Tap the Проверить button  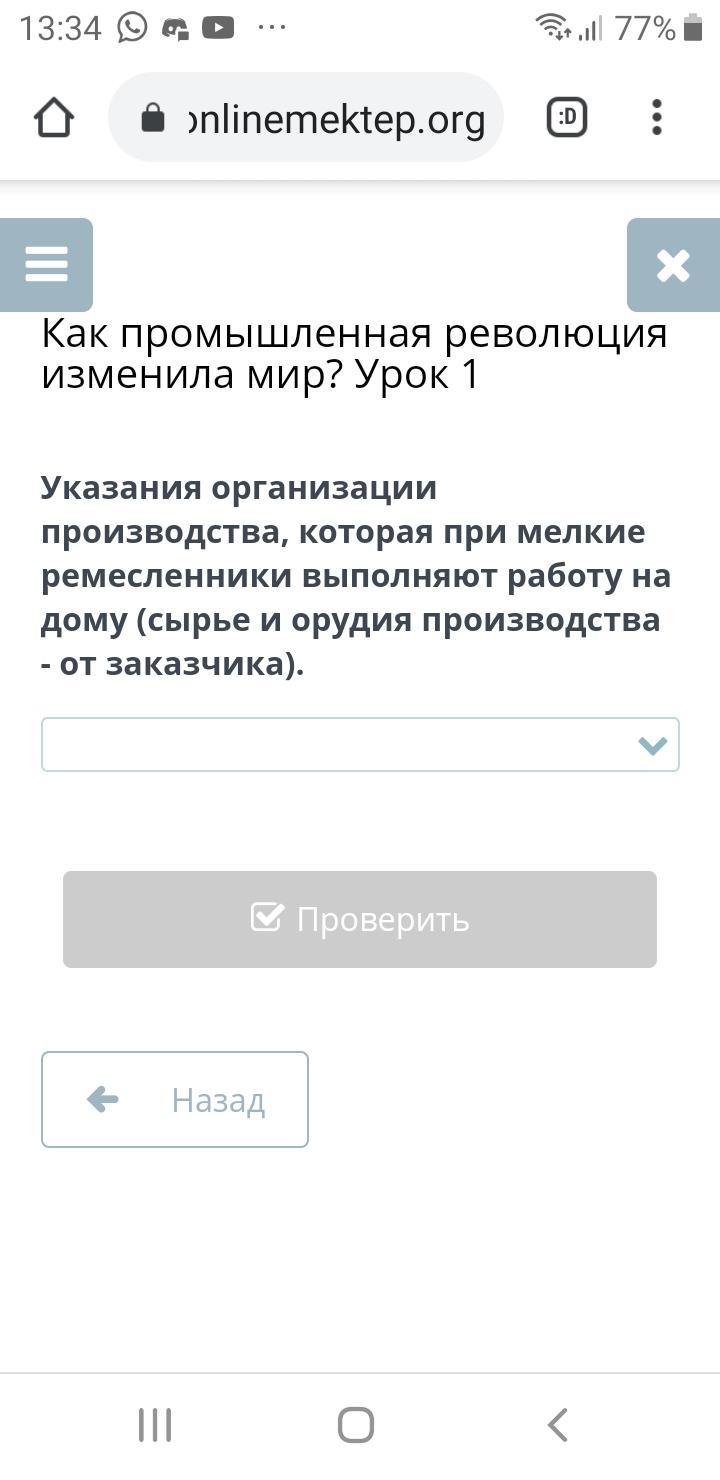[360, 919]
